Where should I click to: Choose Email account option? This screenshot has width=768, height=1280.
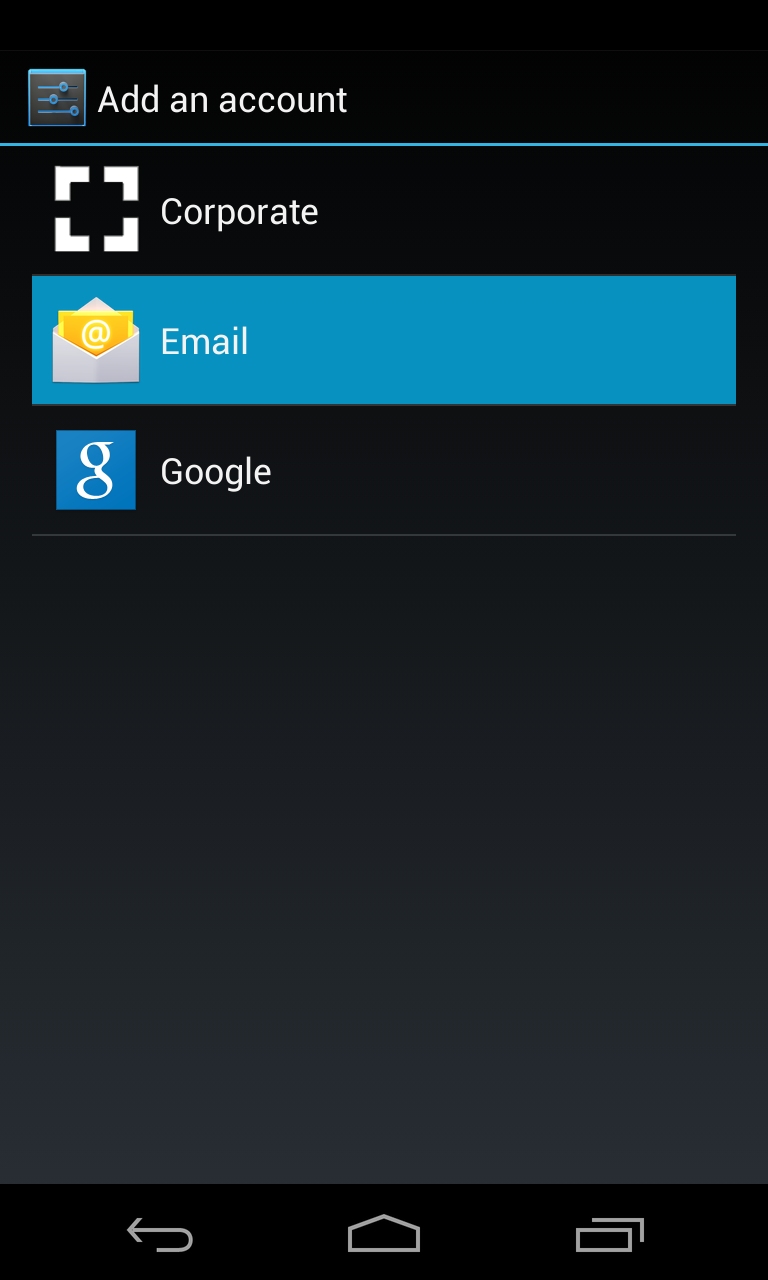pyautogui.click(x=384, y=341)
